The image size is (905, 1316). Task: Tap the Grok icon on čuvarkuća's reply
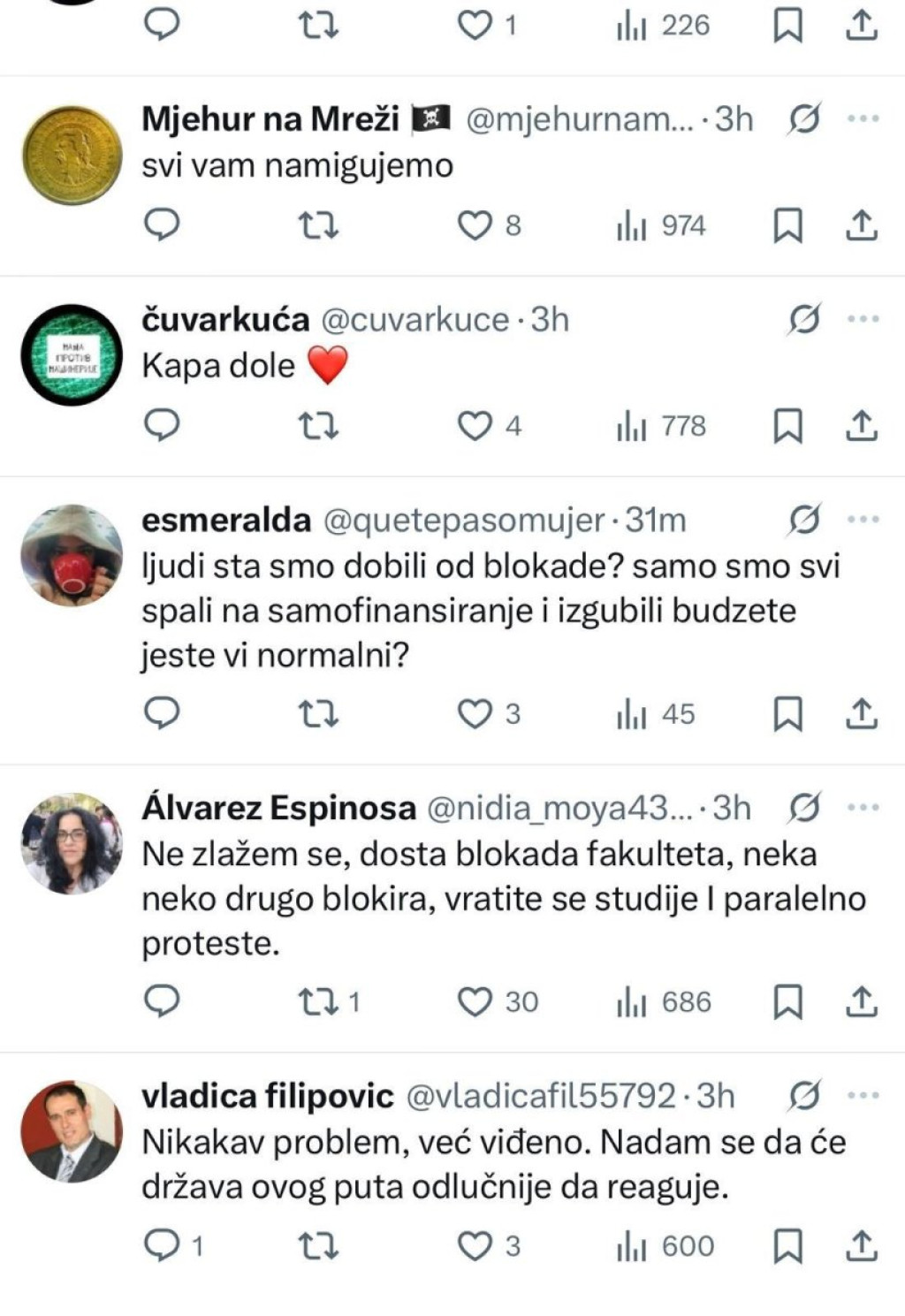coord(804,319)
